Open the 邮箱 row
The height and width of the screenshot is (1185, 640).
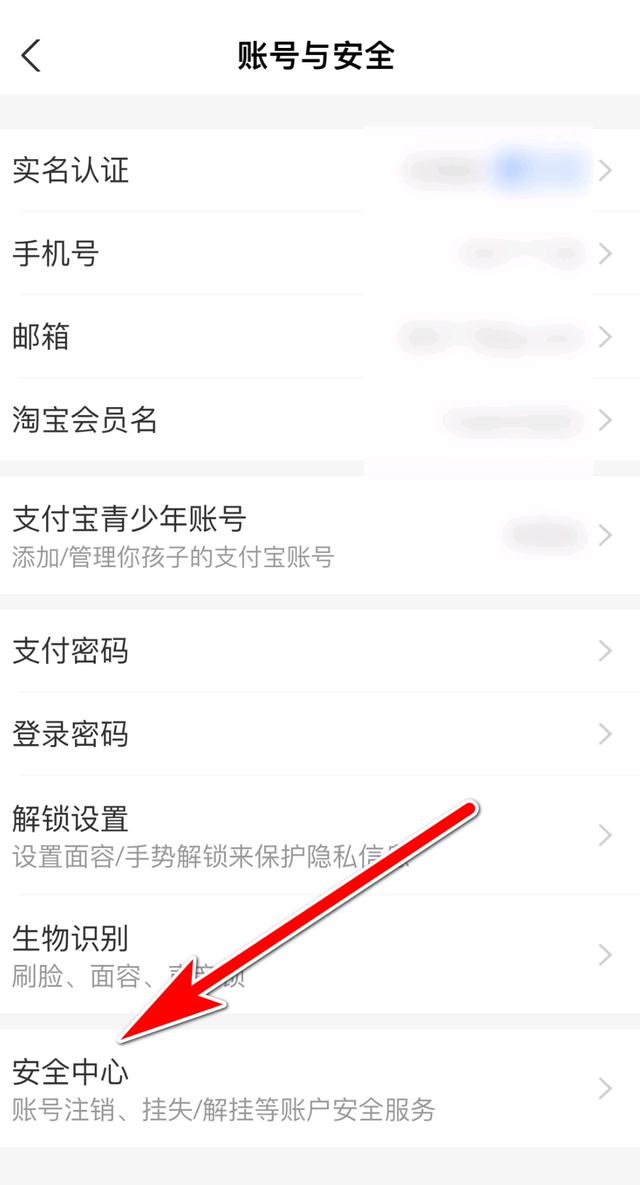pos(320,336)
